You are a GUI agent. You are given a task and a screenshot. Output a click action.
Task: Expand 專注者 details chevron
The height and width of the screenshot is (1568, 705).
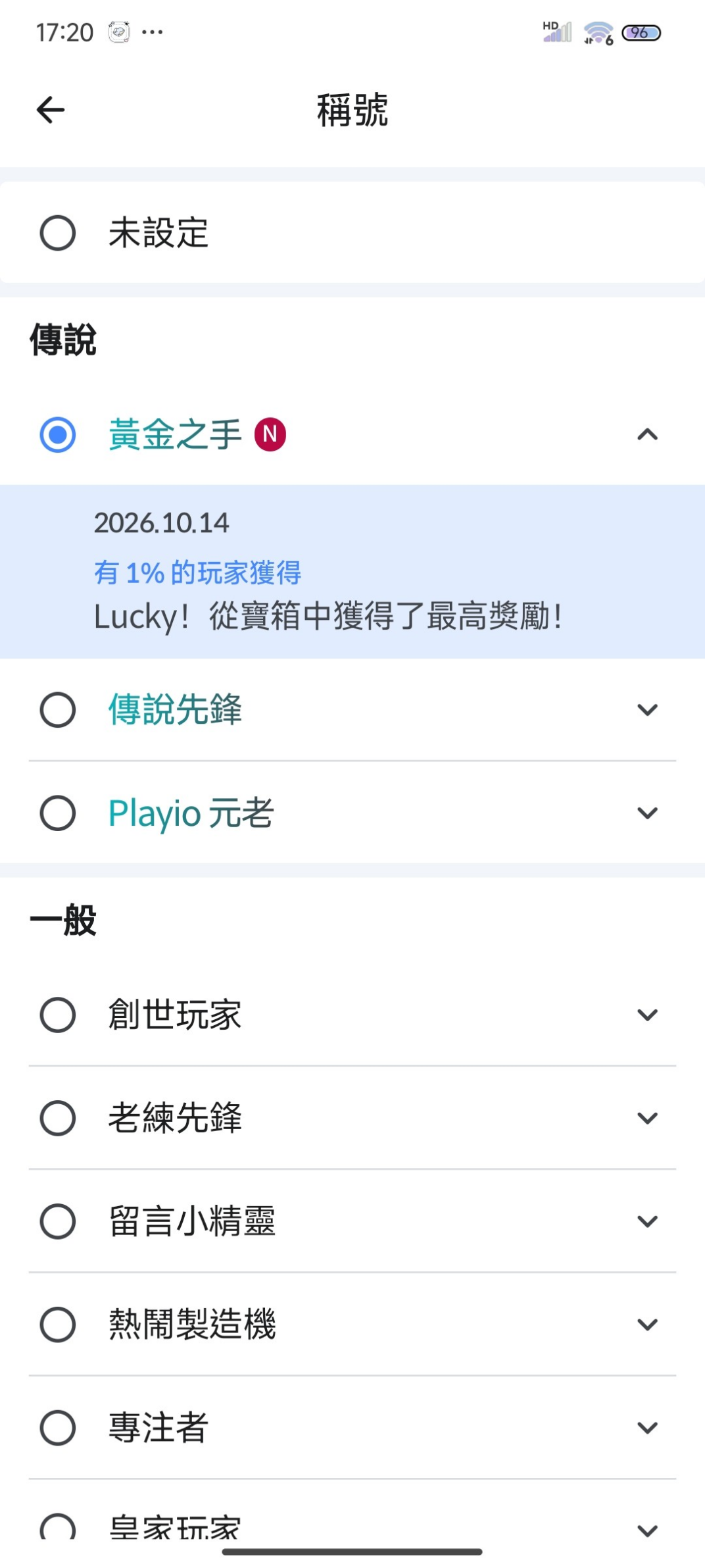tap(648, 1427)
